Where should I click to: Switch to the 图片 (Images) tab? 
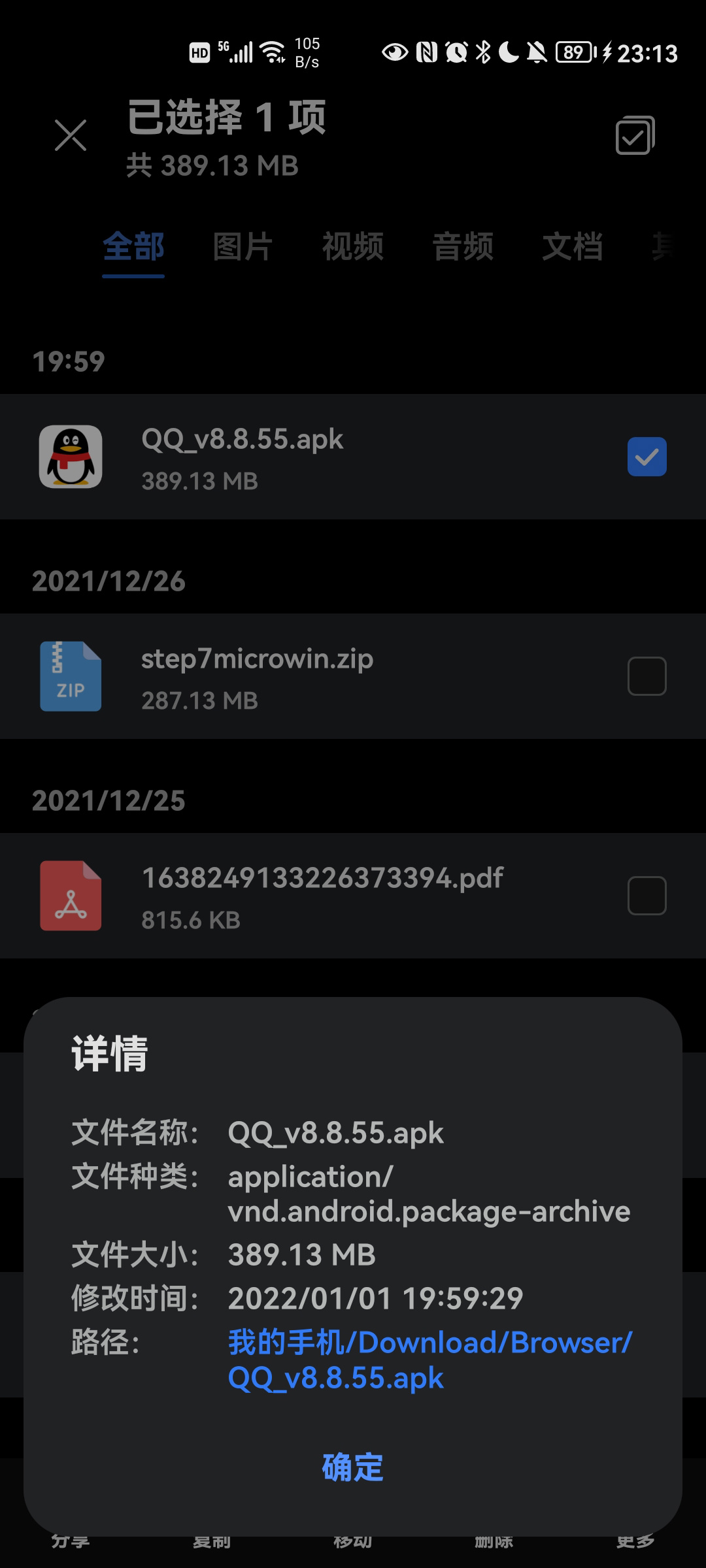pos(244,248)
